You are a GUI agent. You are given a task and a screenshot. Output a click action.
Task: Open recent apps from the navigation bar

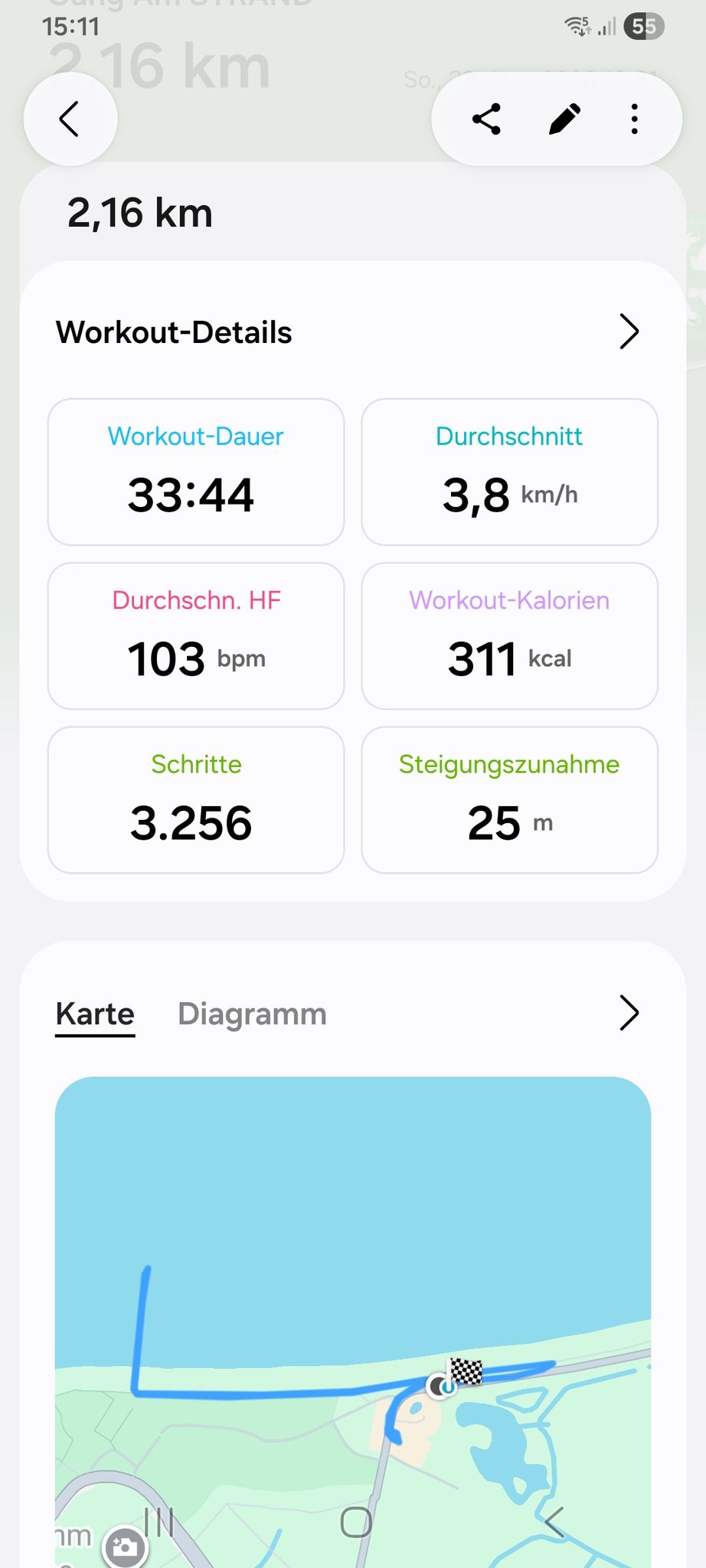(x=159, y=1522)
